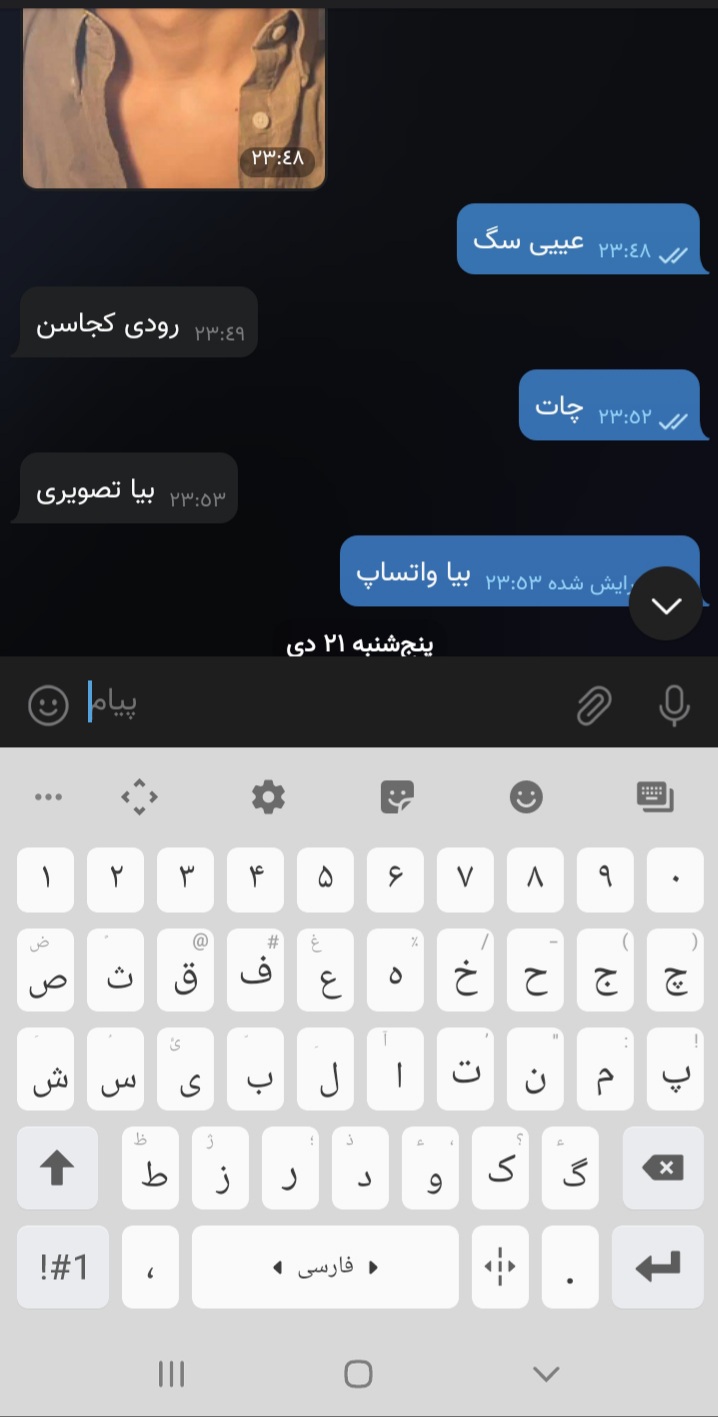Tap the return key on keyboard
Viewport: 718px width, 1417px height.
coord(658,1267)
